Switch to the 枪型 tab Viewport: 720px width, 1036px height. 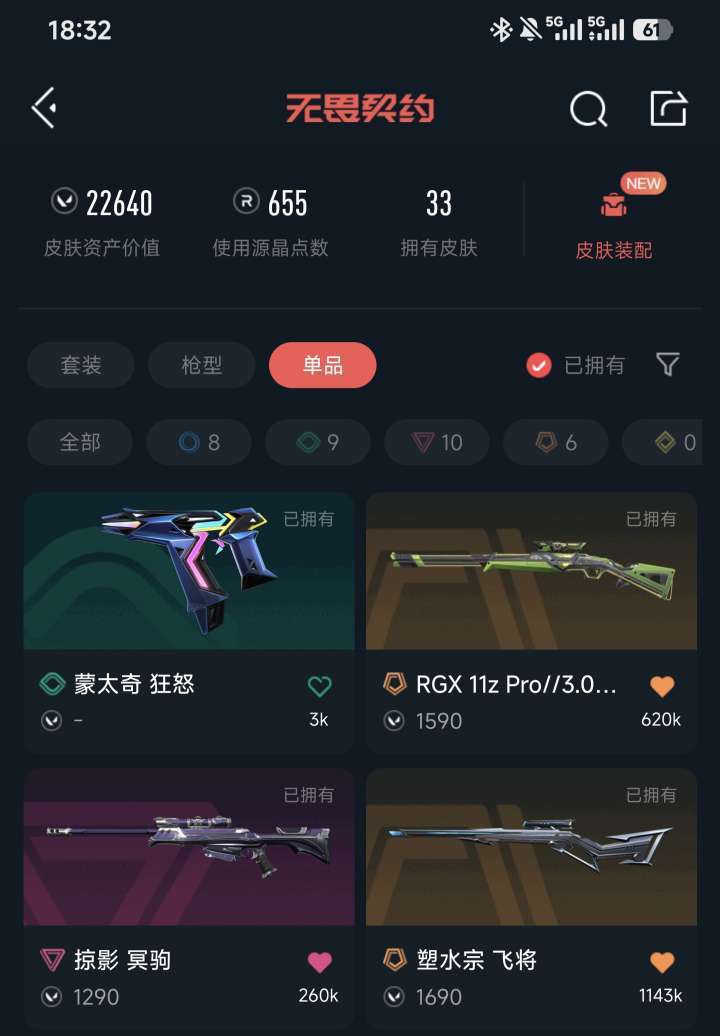point(201,365)
